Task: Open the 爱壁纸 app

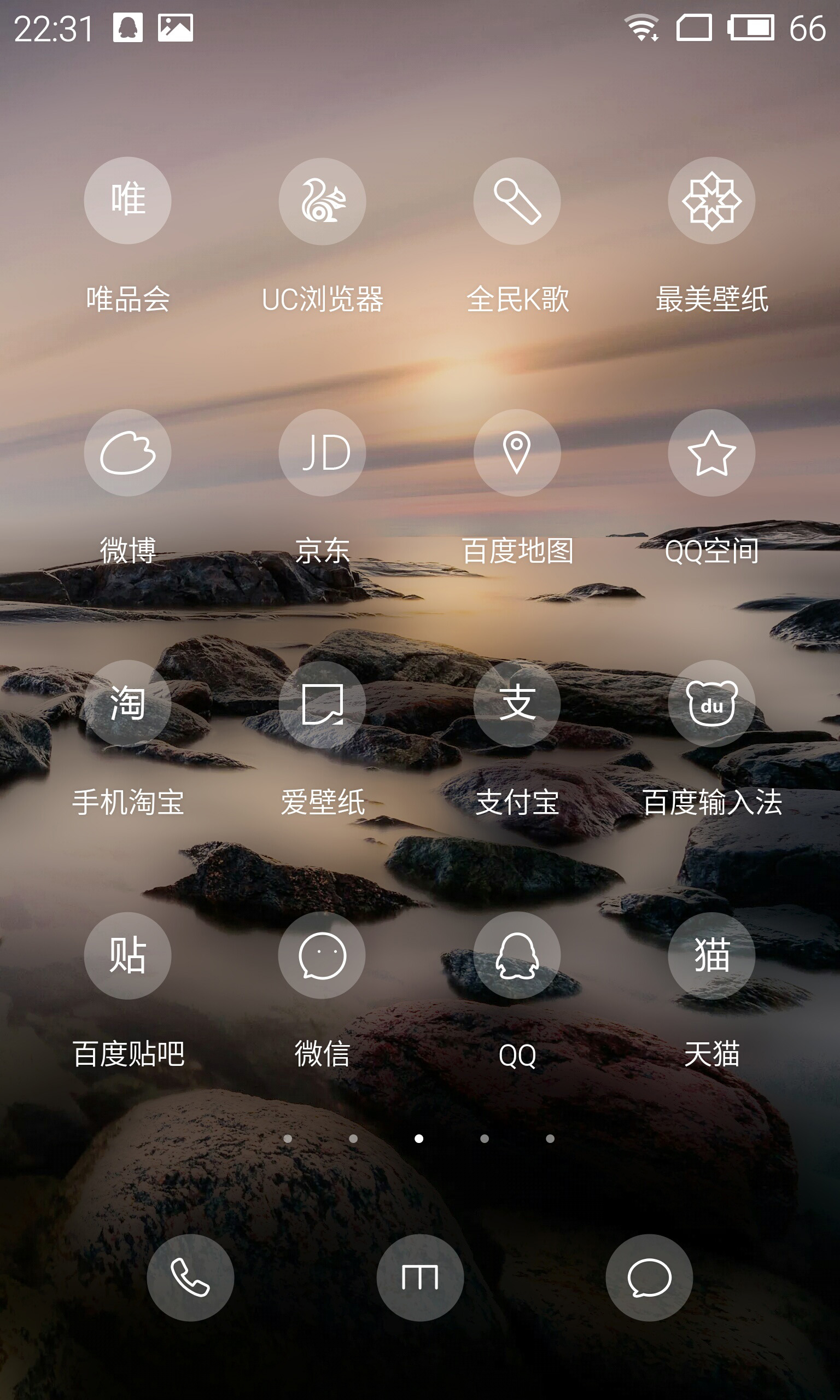Action: (322, 703)
